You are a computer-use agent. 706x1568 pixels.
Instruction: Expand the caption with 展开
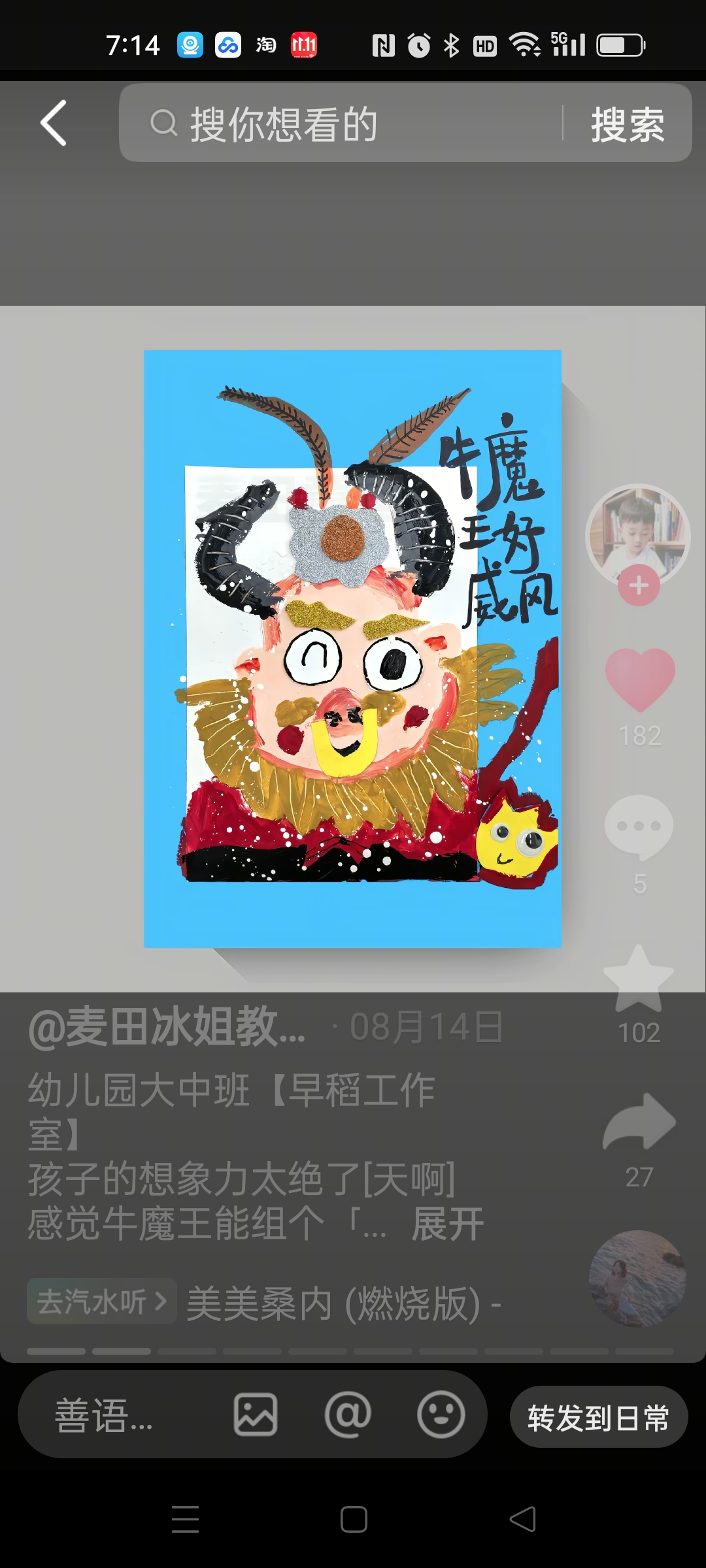[x=448, y=1224]
